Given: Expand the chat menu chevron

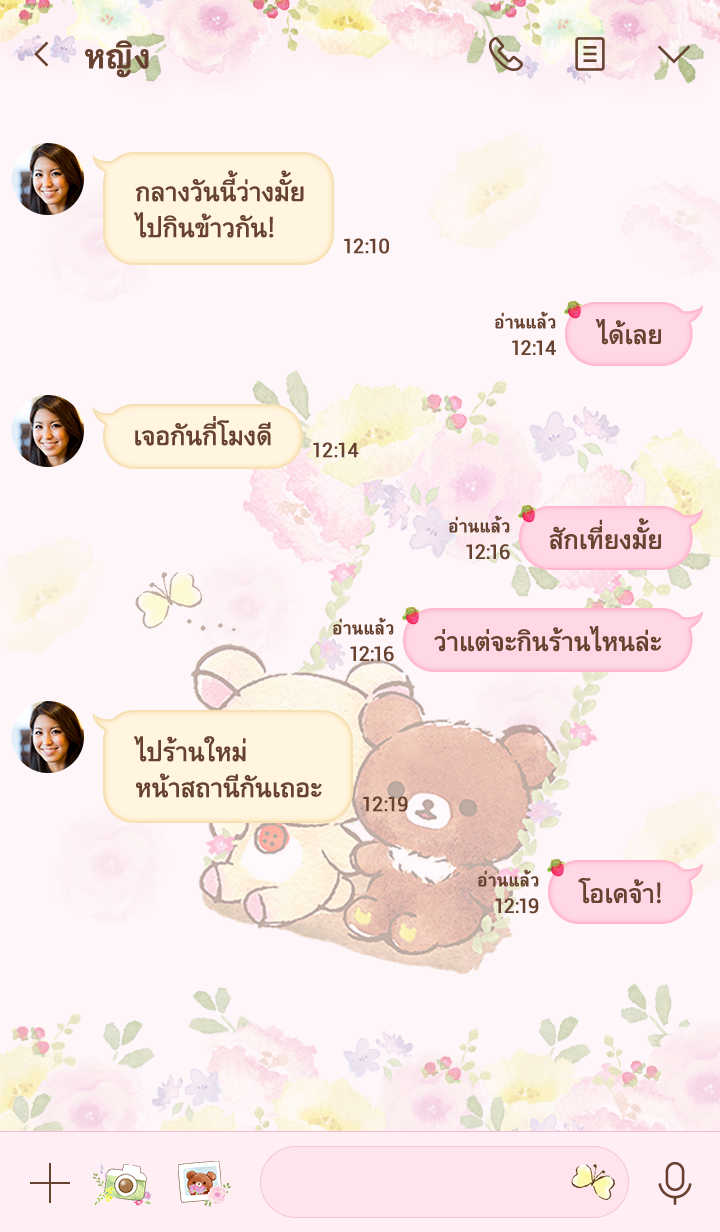Looking at the screenshot, I should click(x=674, y=55).
